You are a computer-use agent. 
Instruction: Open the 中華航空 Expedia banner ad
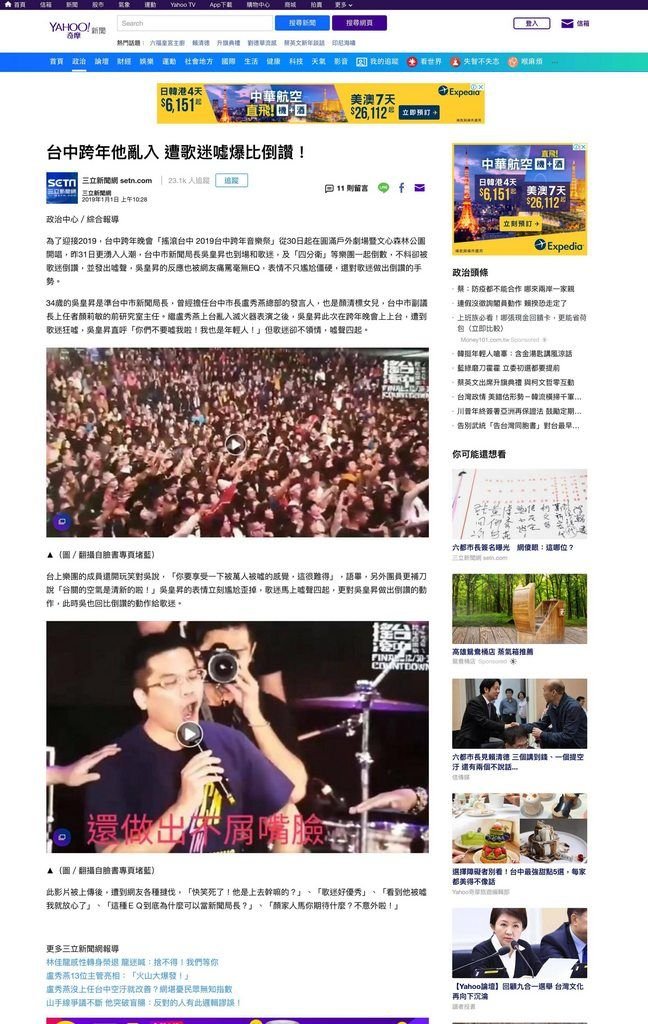[321, 103]
